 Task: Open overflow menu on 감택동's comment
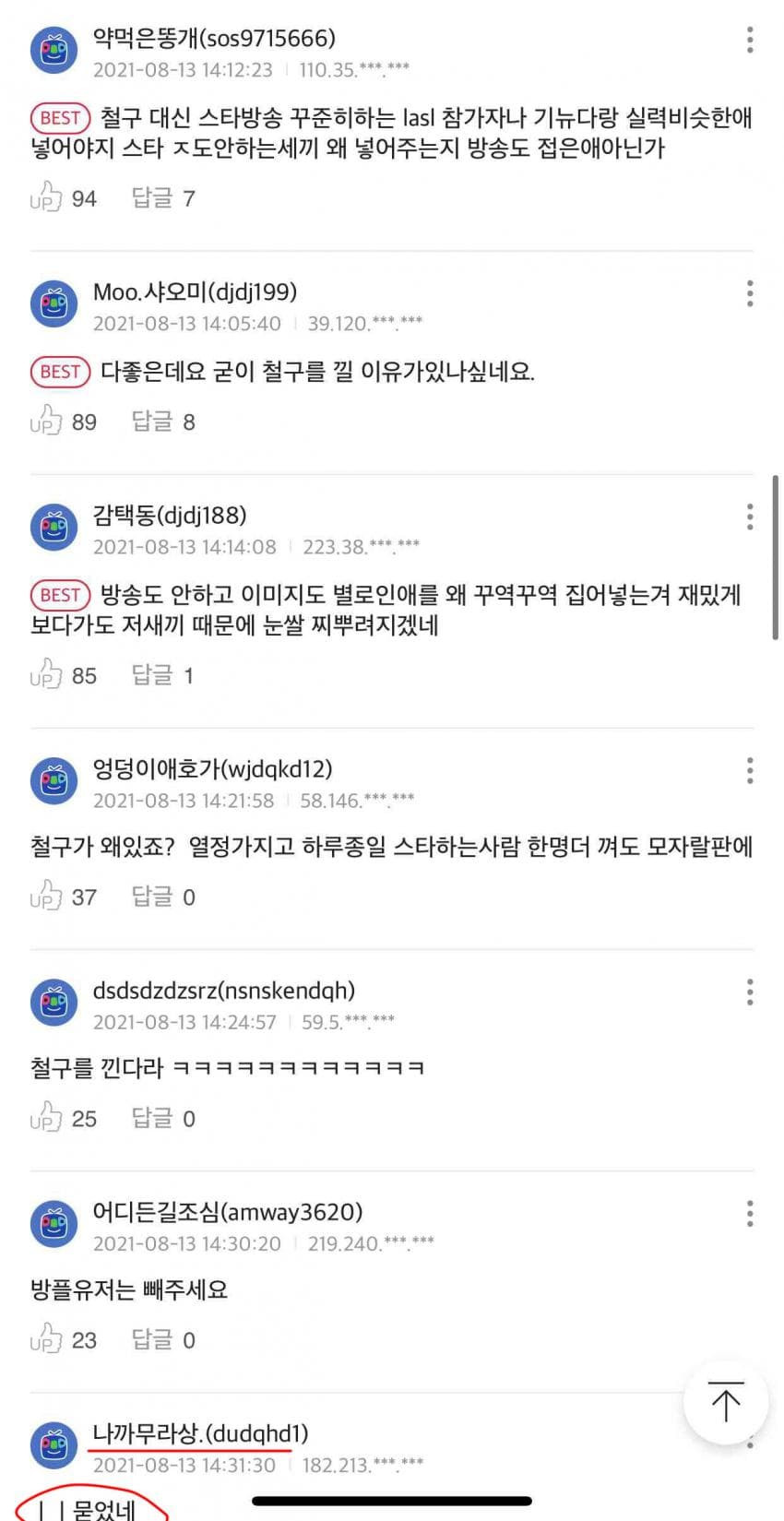pos(749,517)
